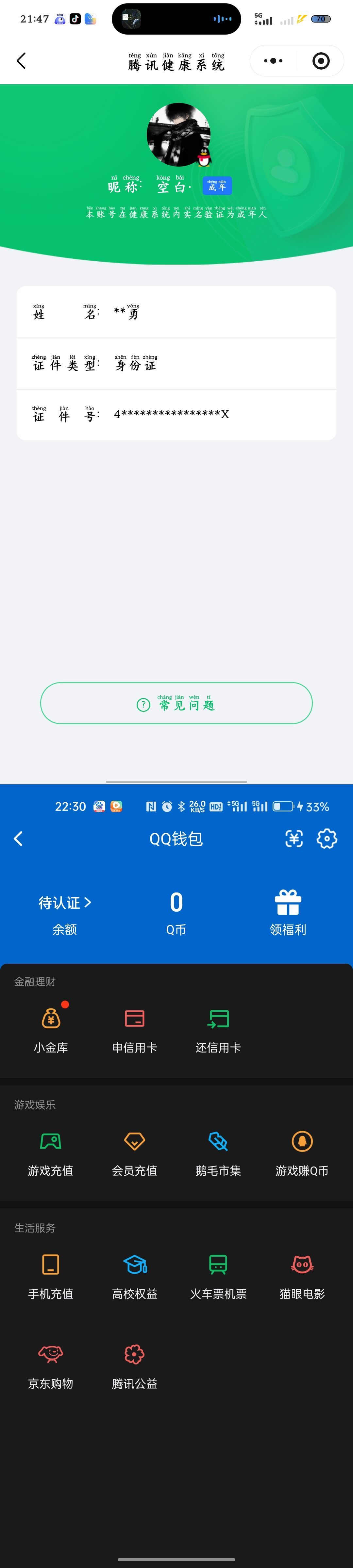353x1568 pixels.
Task: Visit 鹅毛市集
Action: [x=218, y=1153]
